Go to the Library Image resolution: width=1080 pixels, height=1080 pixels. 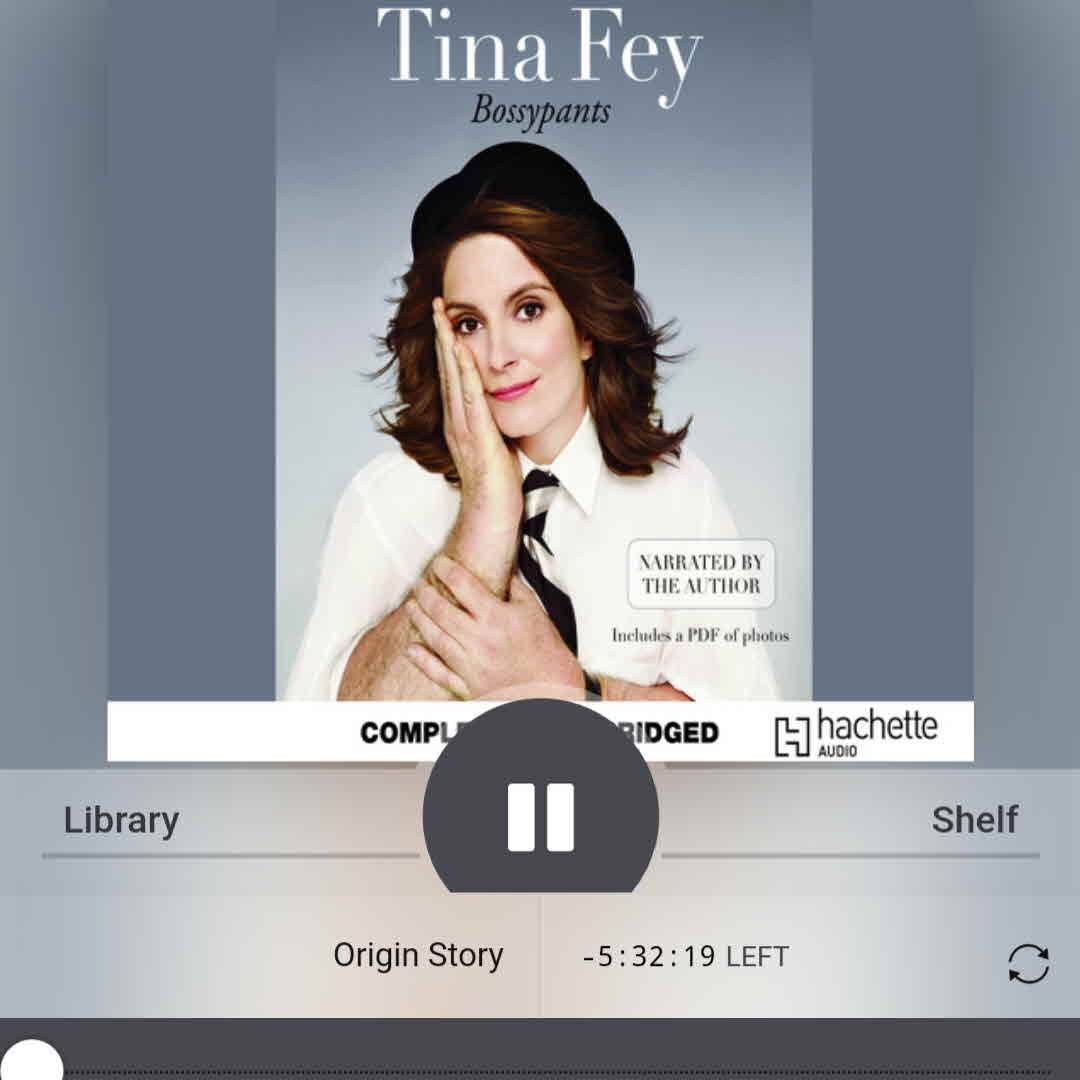click(x=121, y=820)
